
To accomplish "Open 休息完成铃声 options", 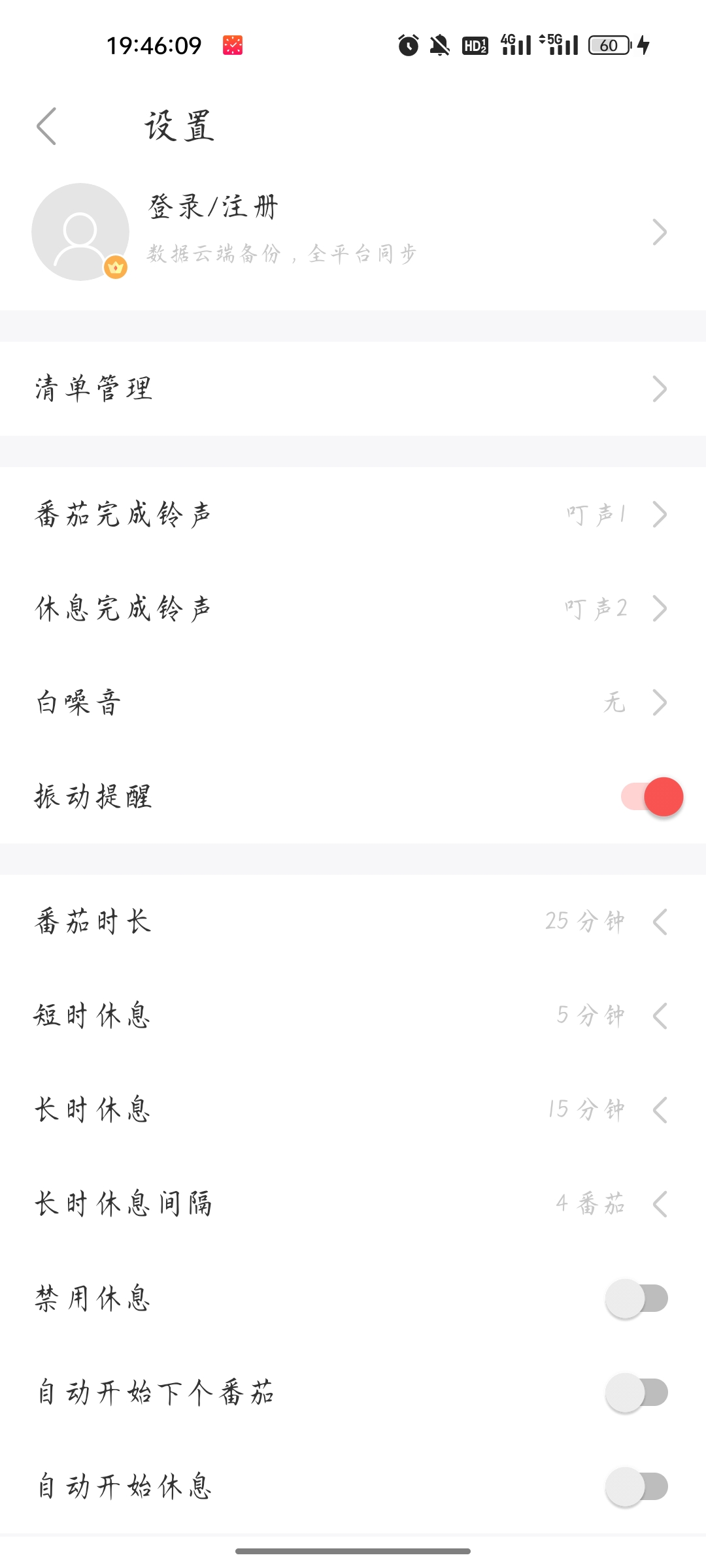I will tap(353, 608).
